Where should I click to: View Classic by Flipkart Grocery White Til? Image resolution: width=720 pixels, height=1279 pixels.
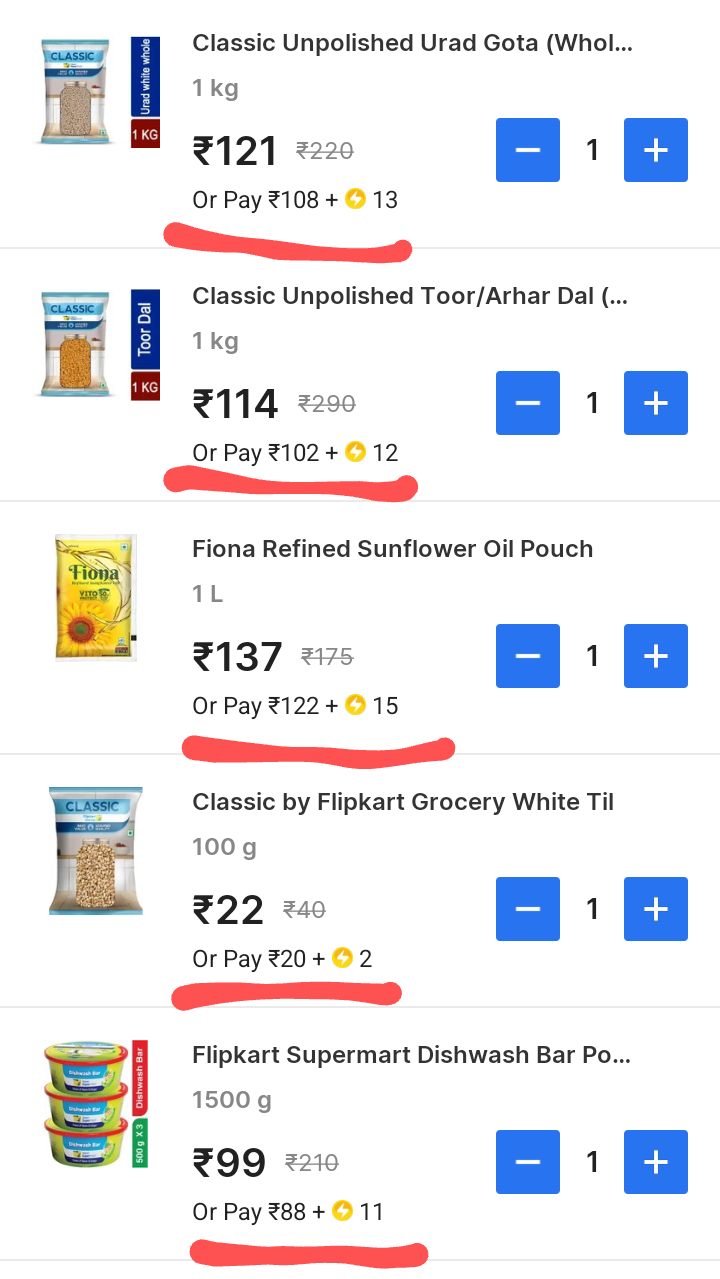coord(402,802)
